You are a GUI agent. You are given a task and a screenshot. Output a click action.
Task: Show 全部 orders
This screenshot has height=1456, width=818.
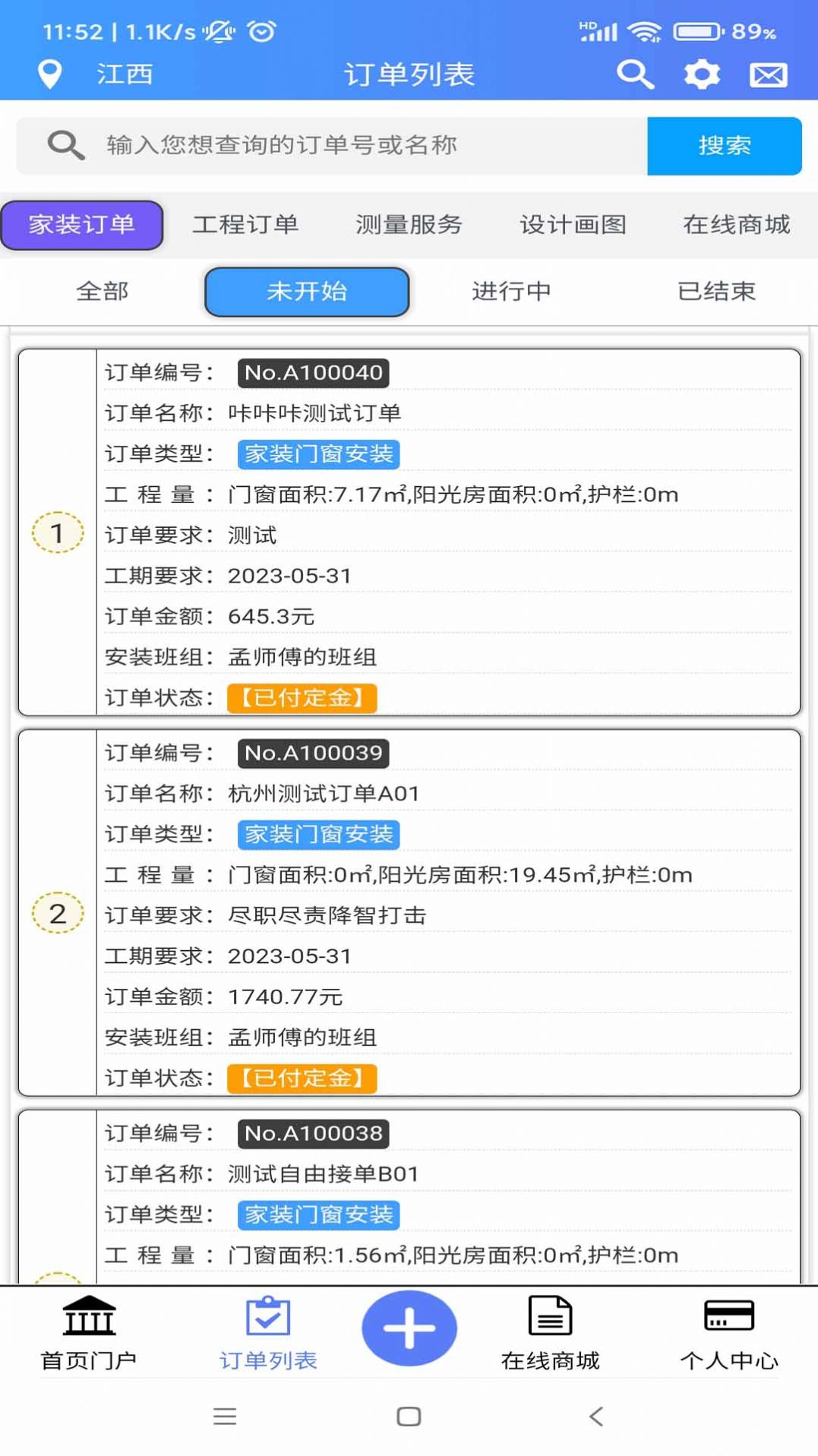click(x=103, y=291)
